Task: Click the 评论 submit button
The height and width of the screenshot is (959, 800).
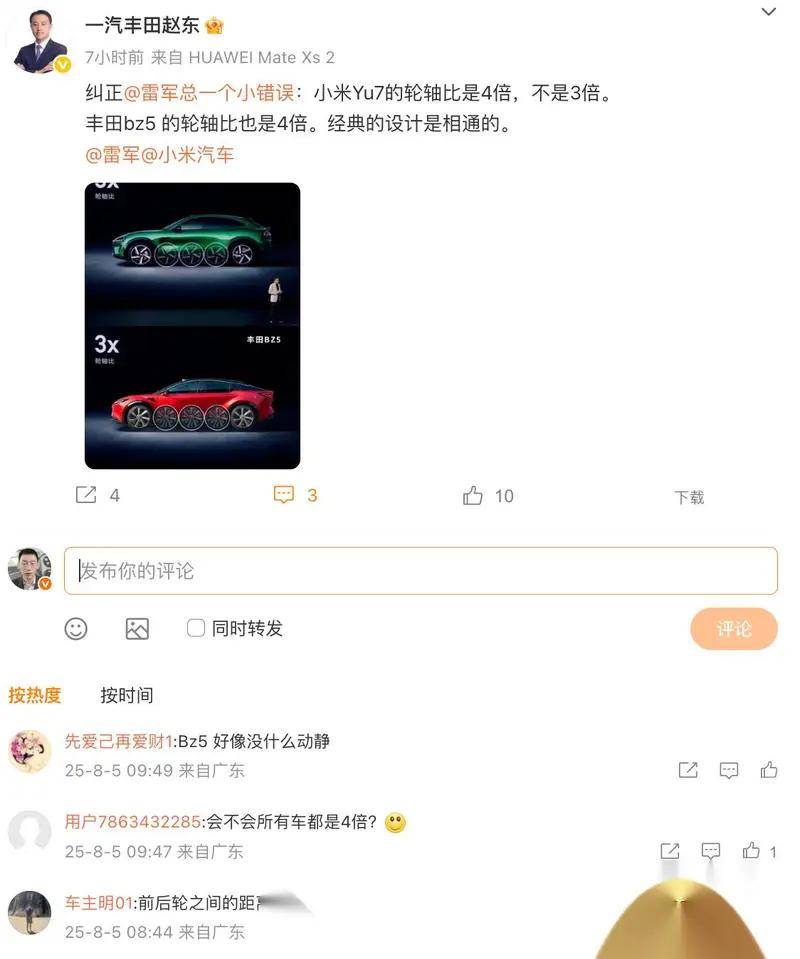Action: coord(734,628)
